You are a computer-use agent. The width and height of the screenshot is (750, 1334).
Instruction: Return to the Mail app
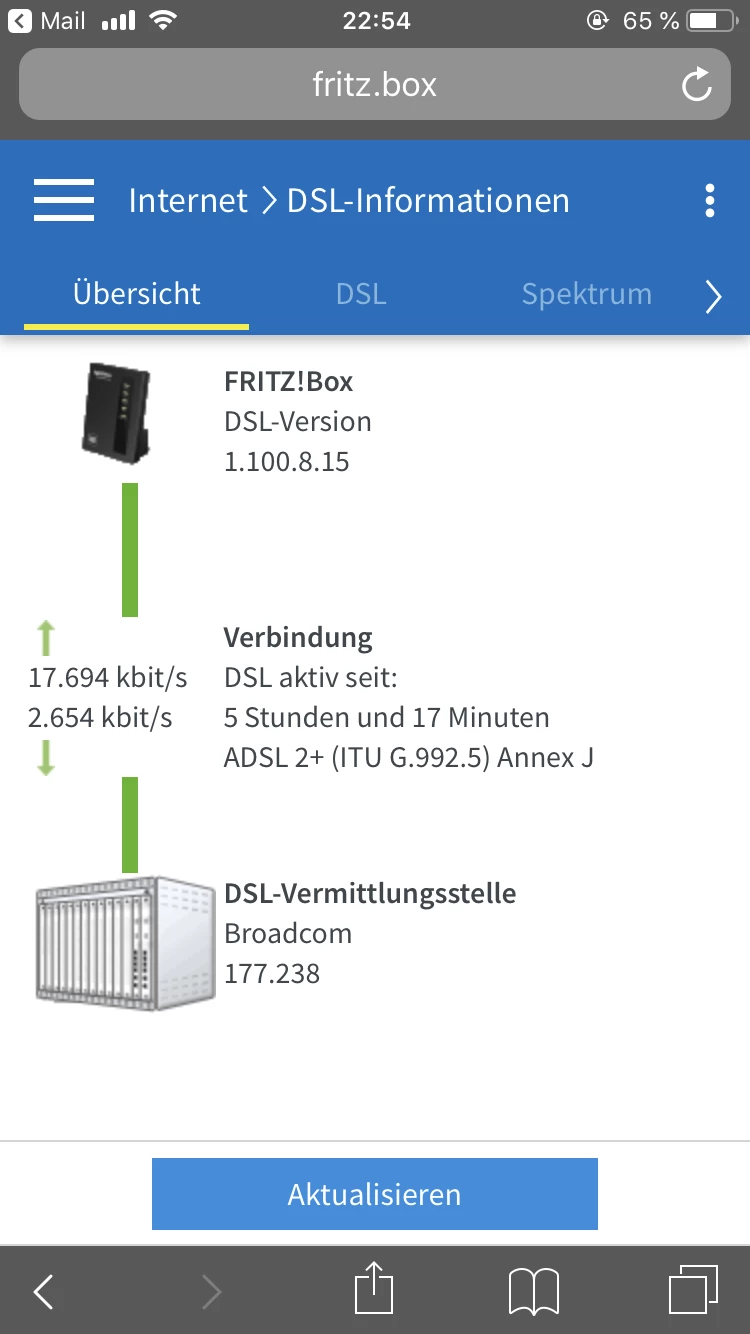tap(48, 21)
